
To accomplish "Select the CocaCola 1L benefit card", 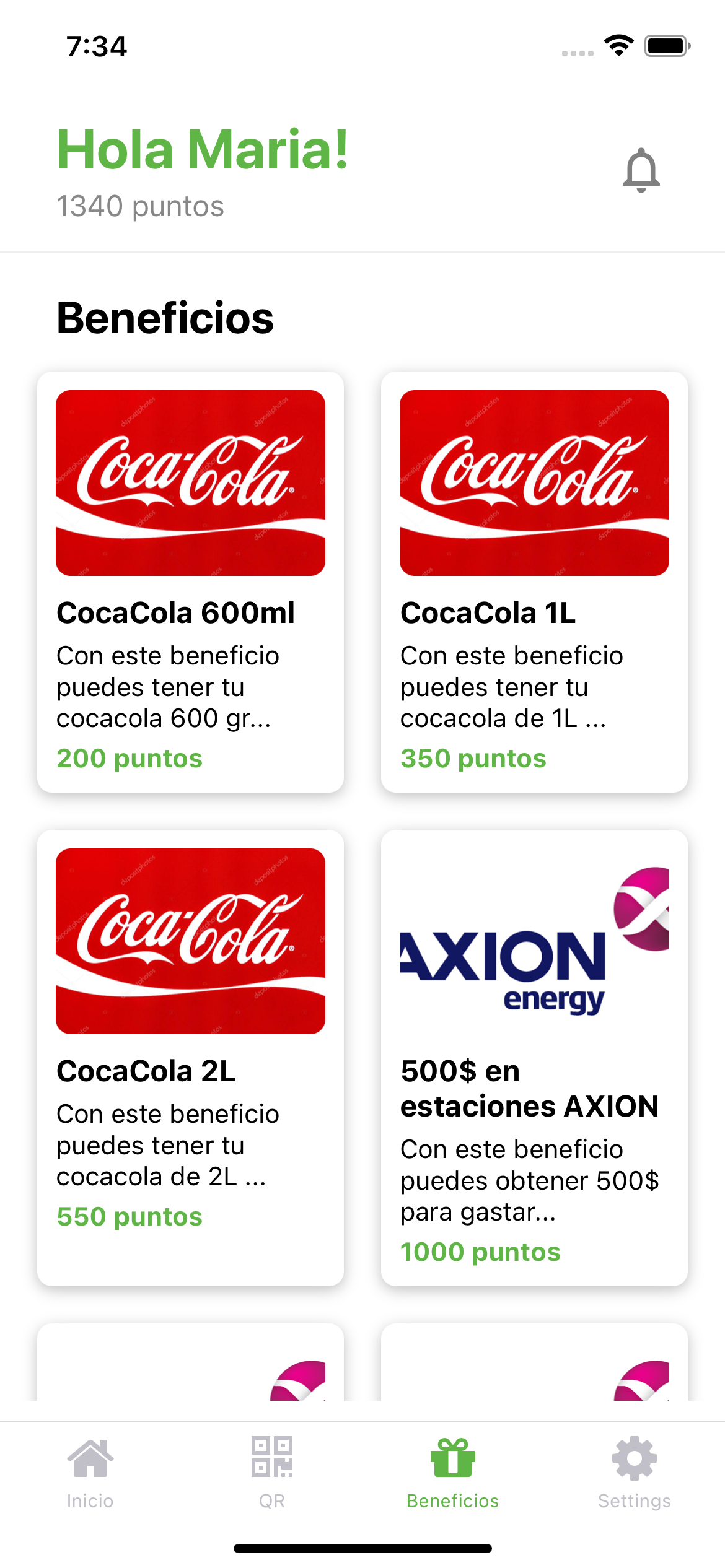I will click(x=534, y=581).
